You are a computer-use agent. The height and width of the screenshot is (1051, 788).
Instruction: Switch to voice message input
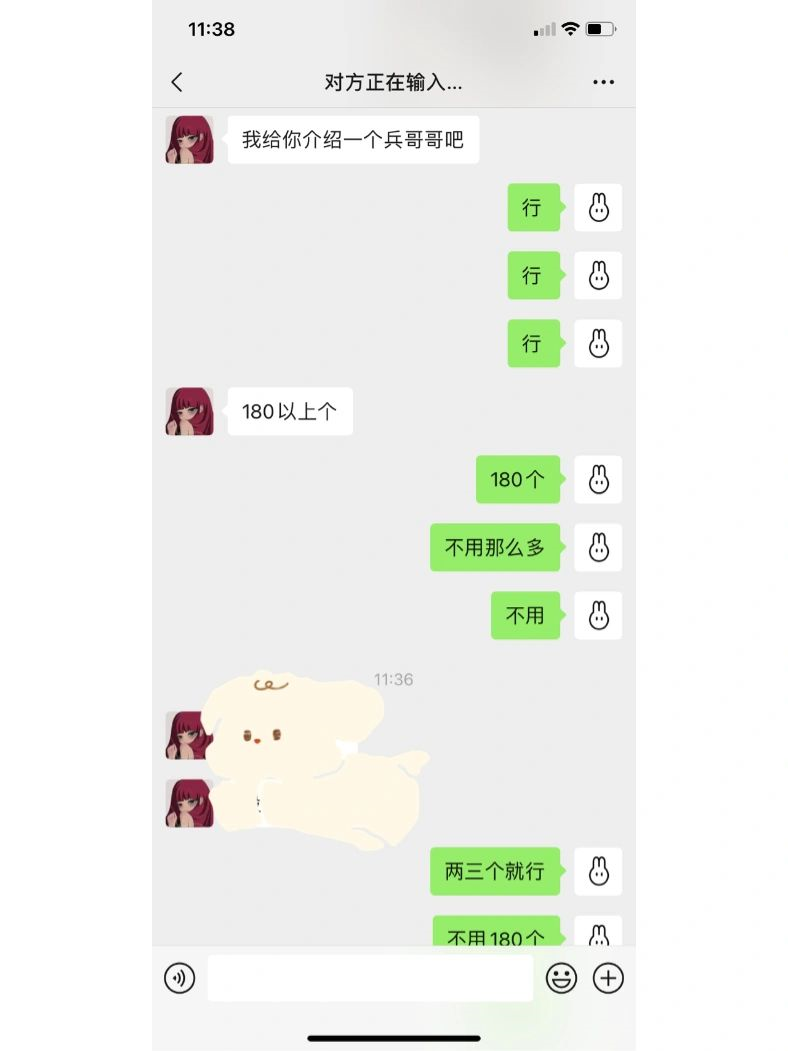coord(180,978)
